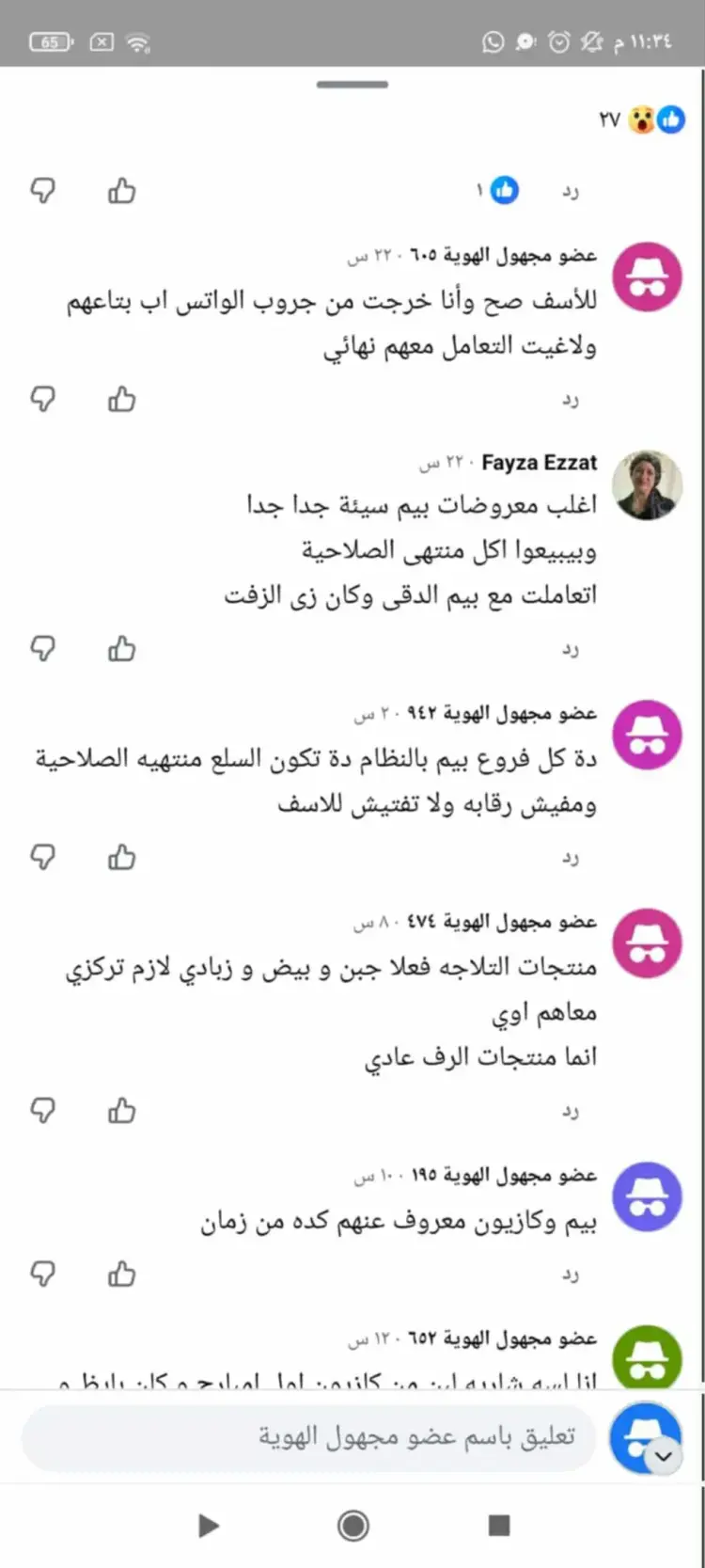The height and width of the screenshot is (1568, 705).
Task: Tap the comment field as anonymous member
Action: [x=310, y=1437]
